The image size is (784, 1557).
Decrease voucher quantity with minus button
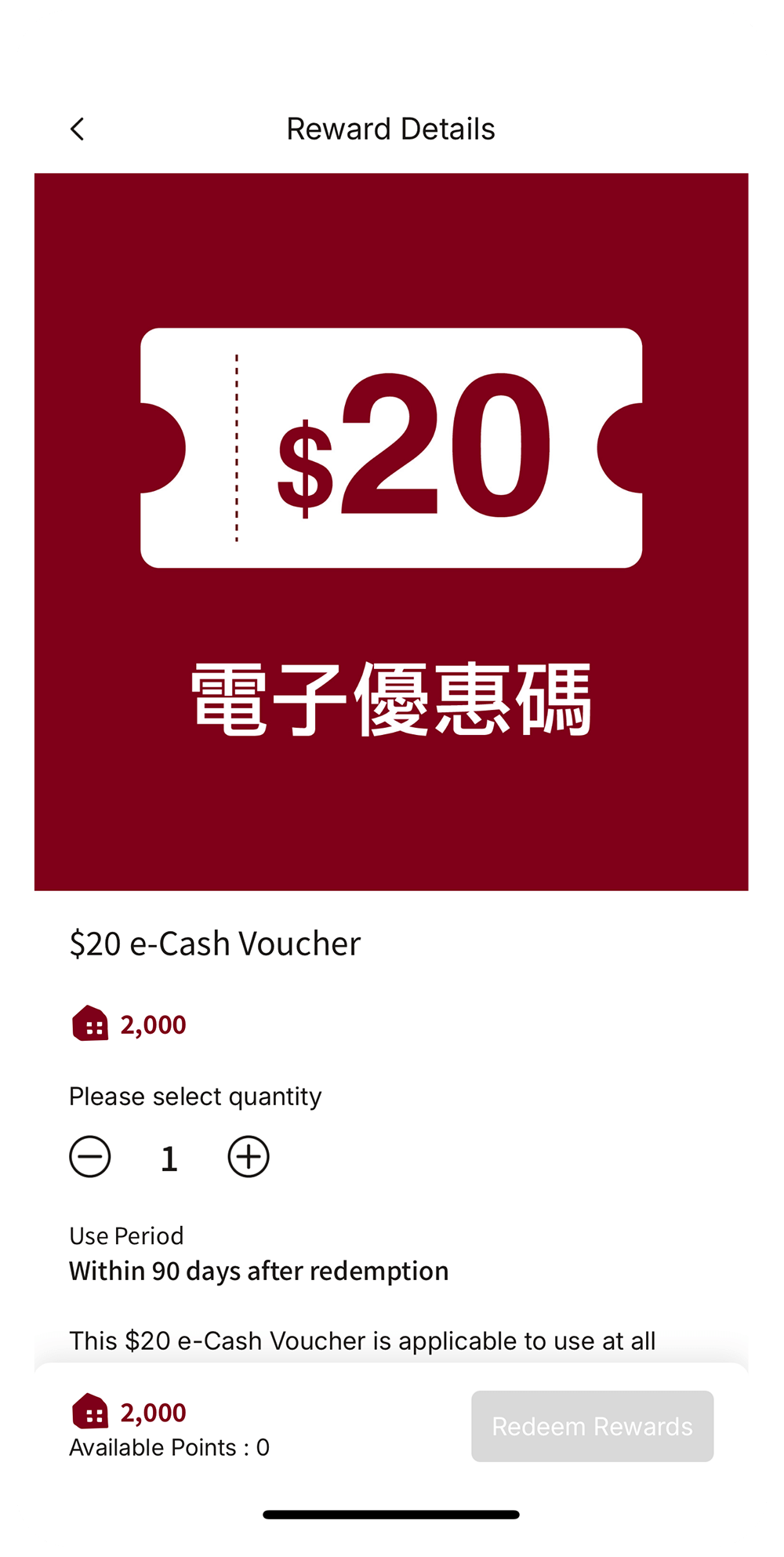tap(90, 1157)
